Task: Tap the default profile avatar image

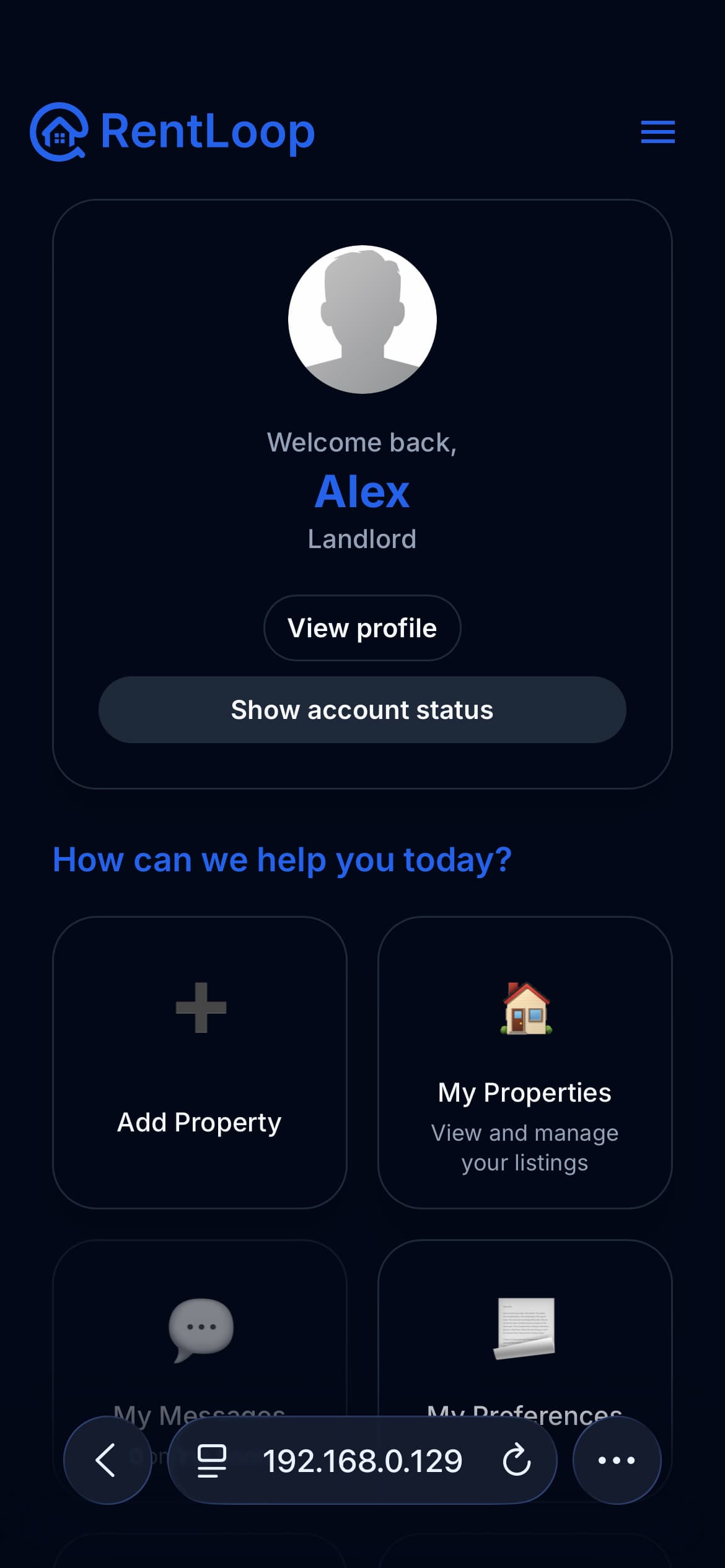Action: coord(362,320)
